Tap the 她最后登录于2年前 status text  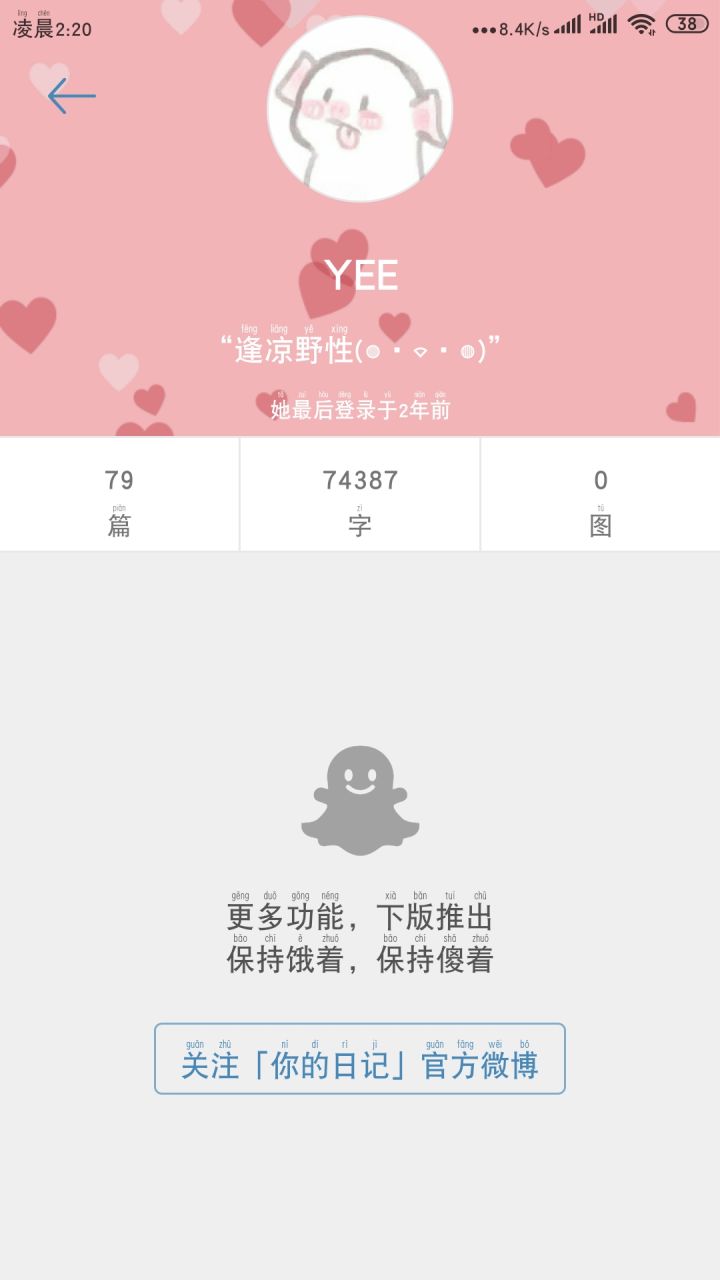(x=358, y=412)
